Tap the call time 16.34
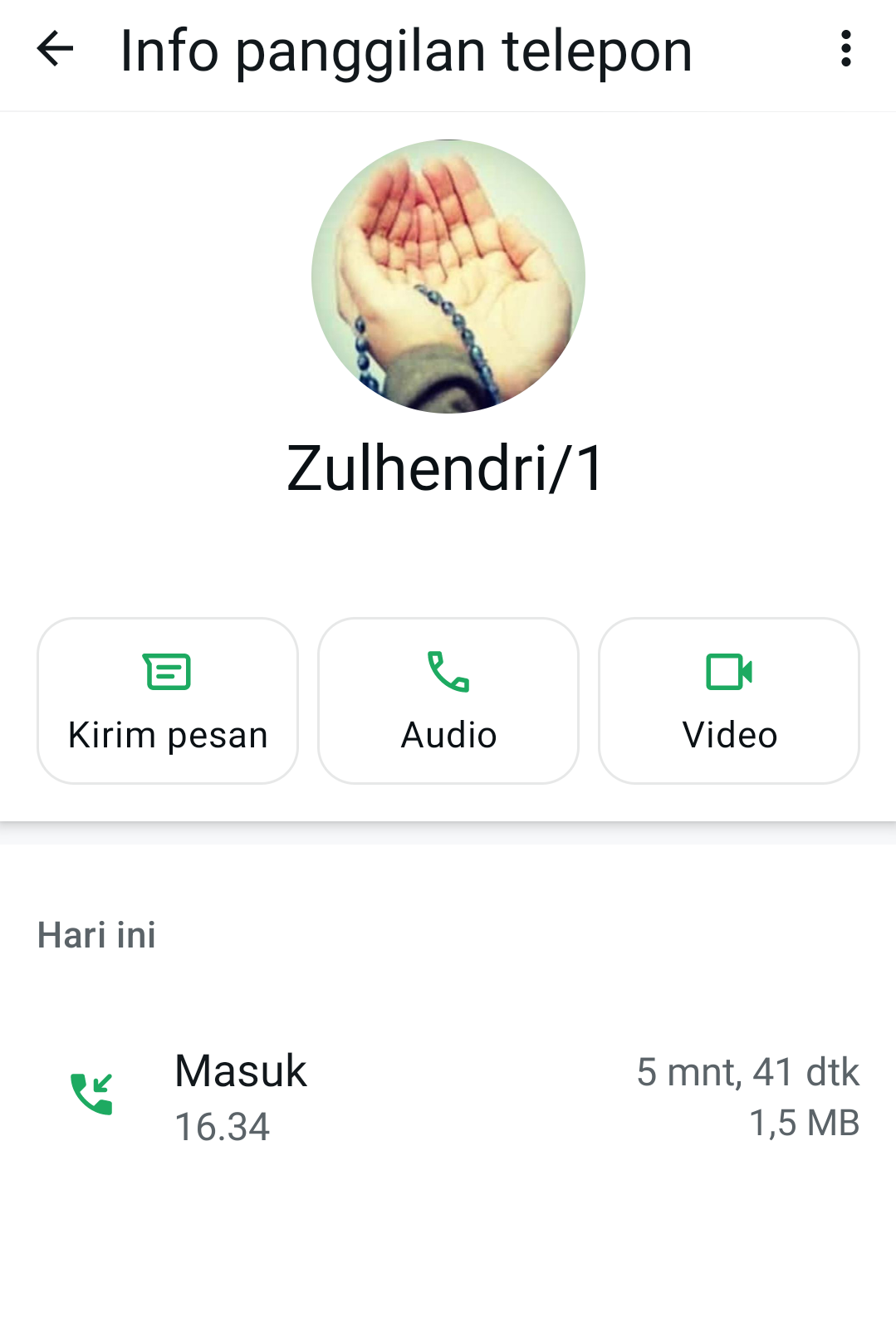Image resolution: width=896 pixels, height=1332 pixels. point(223,1127)
